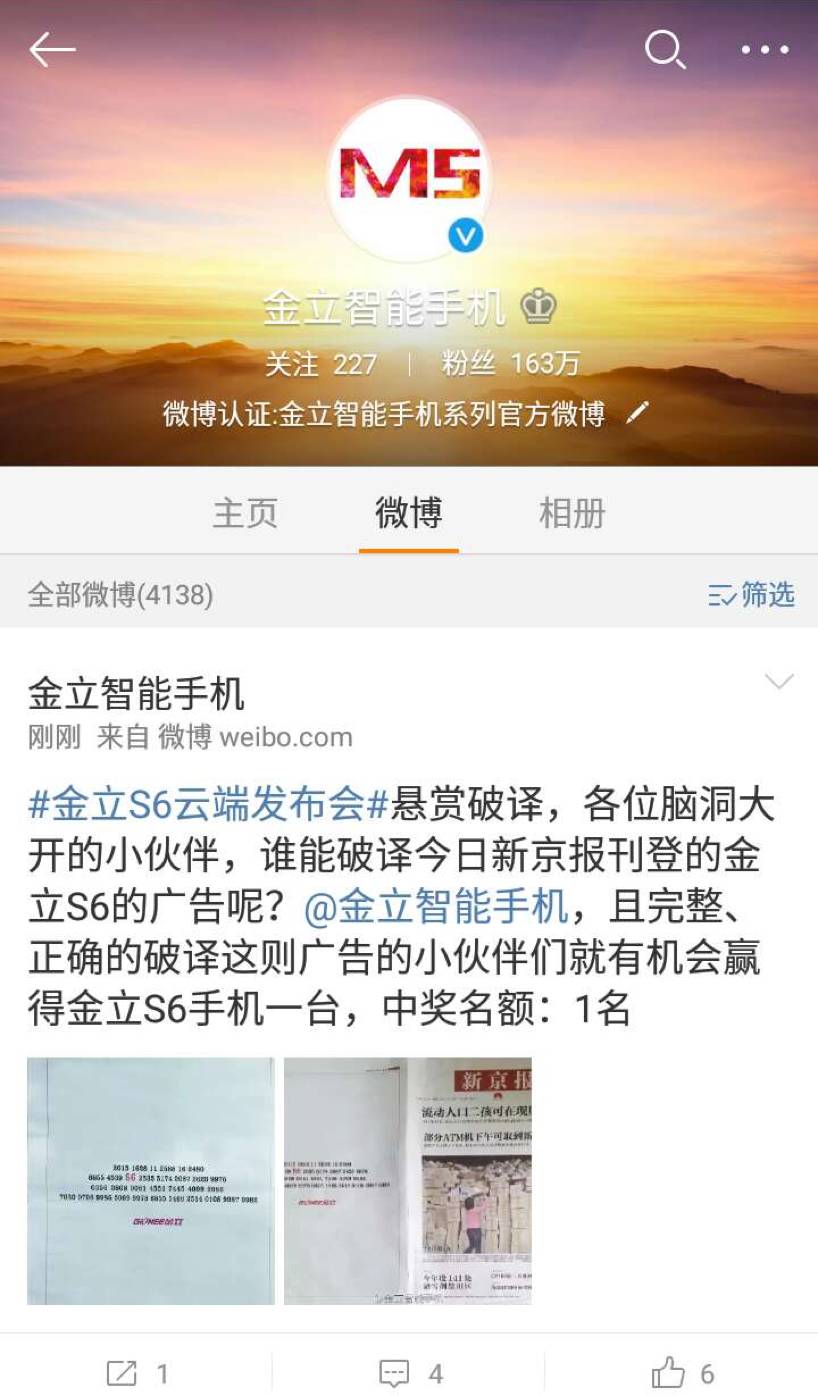Open the first ad photo with numbers
Image resolution: width=818 pixels, height=1396 pixels.
coord(151,1181)
